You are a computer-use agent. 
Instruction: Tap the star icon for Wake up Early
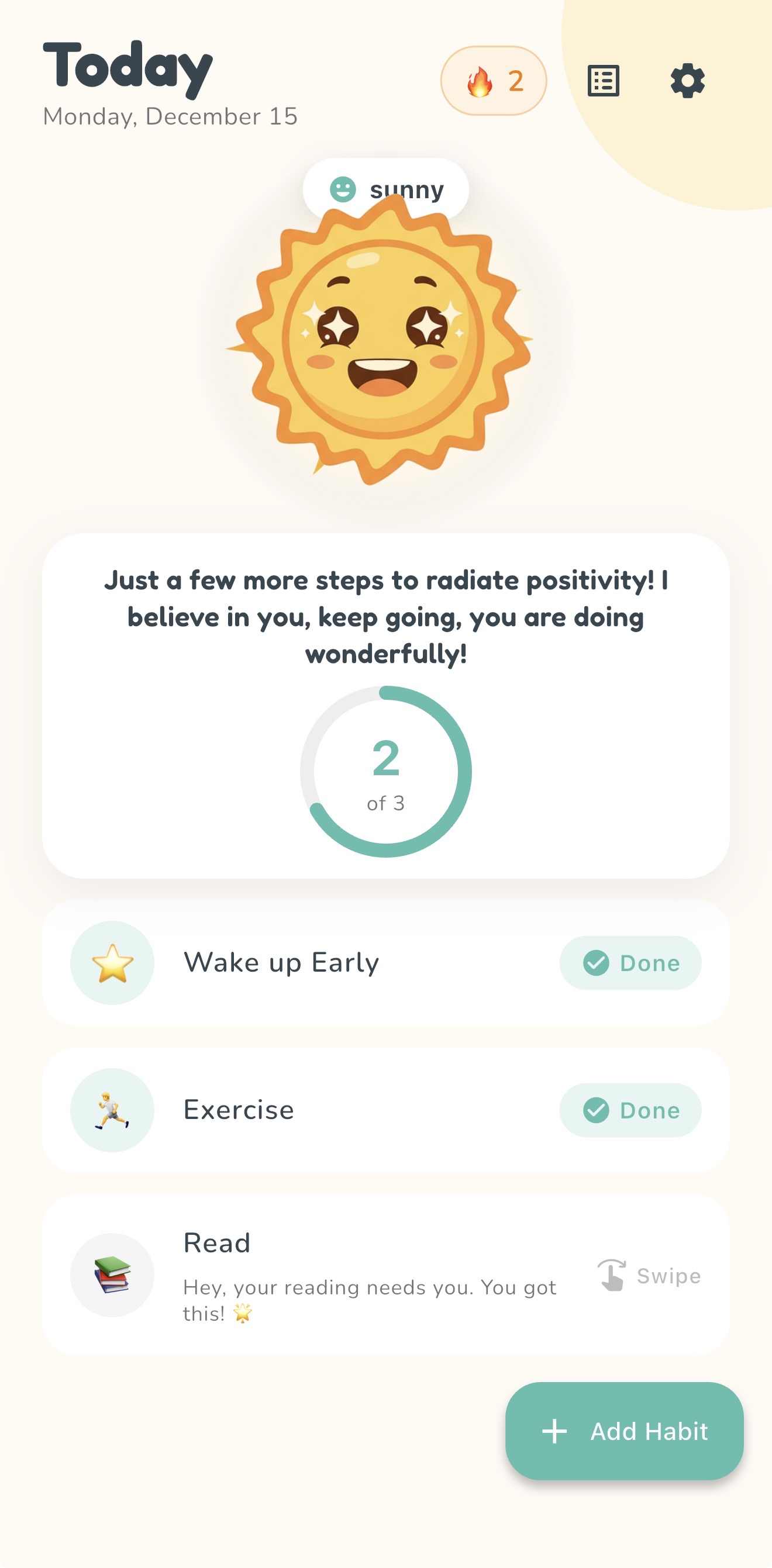click(112, 963)
